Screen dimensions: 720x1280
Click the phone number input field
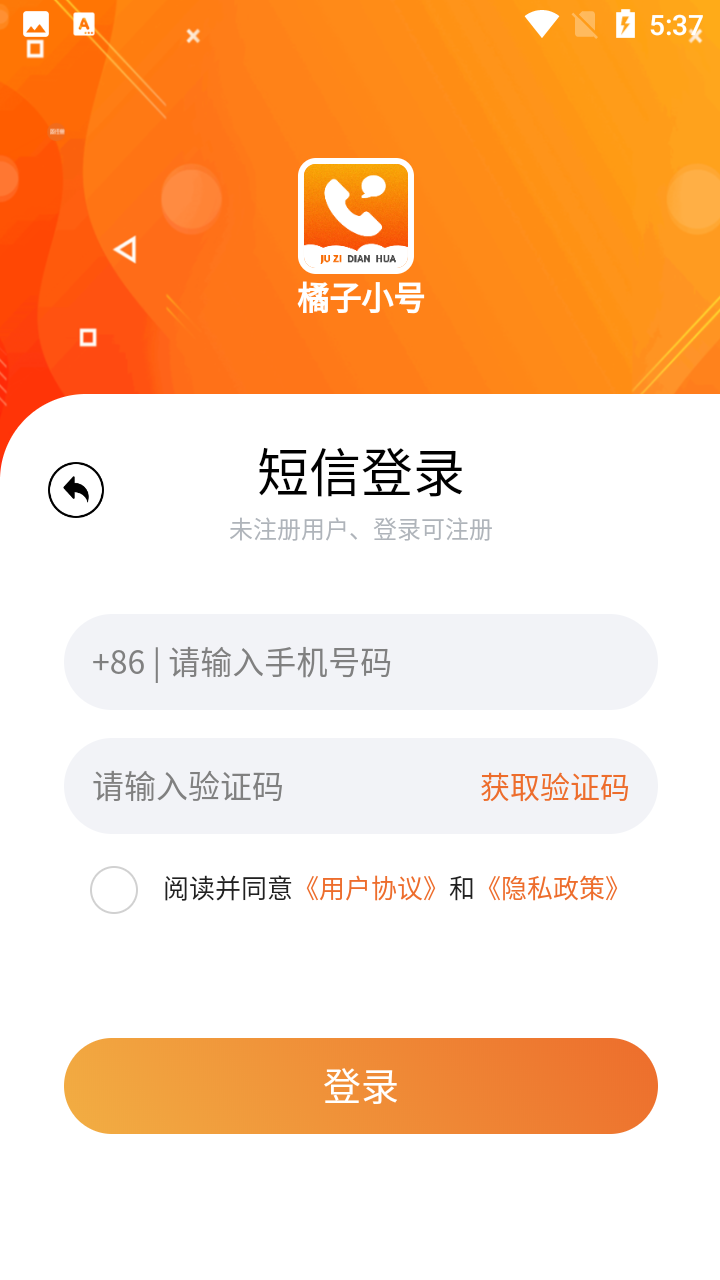[400, 662]
